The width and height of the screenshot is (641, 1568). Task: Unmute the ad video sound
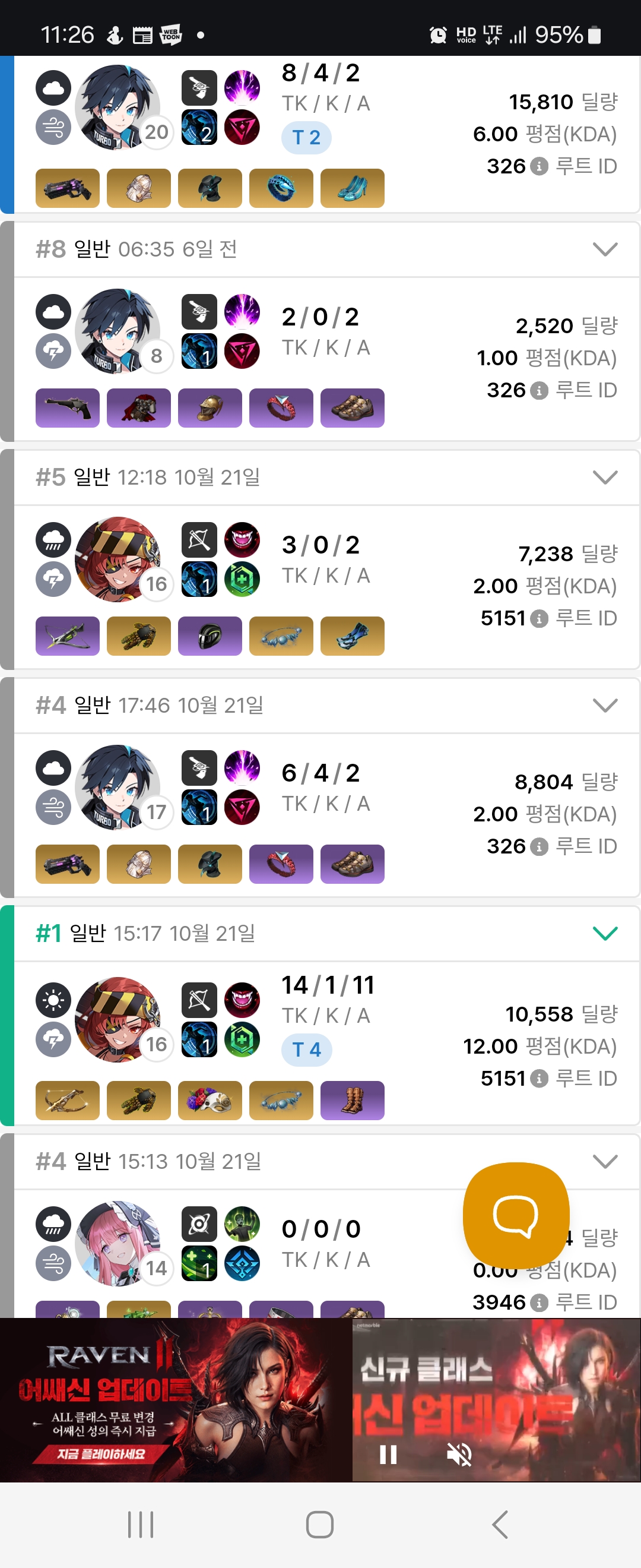point(459,1454)
